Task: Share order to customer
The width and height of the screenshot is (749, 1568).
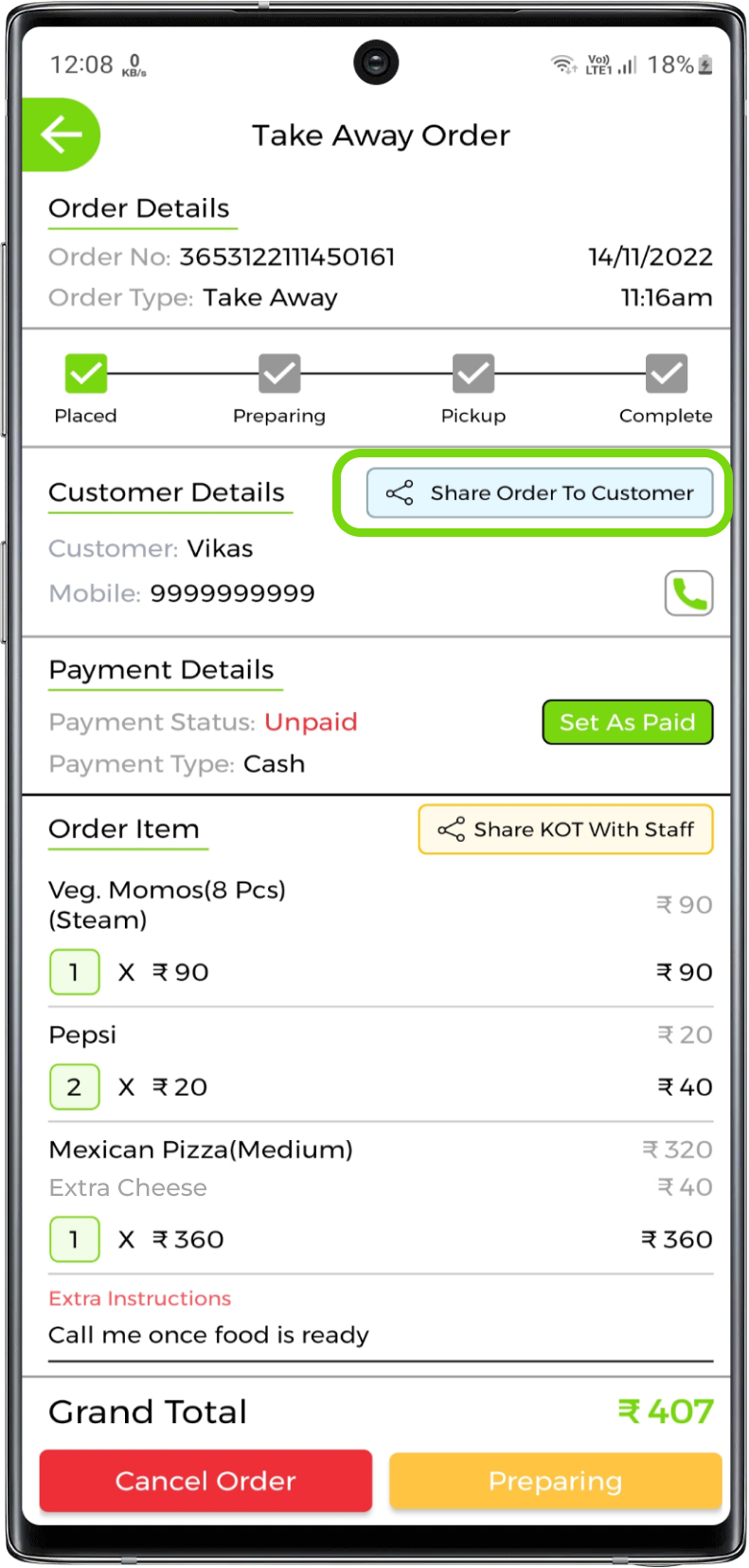Action: (539, 493)
